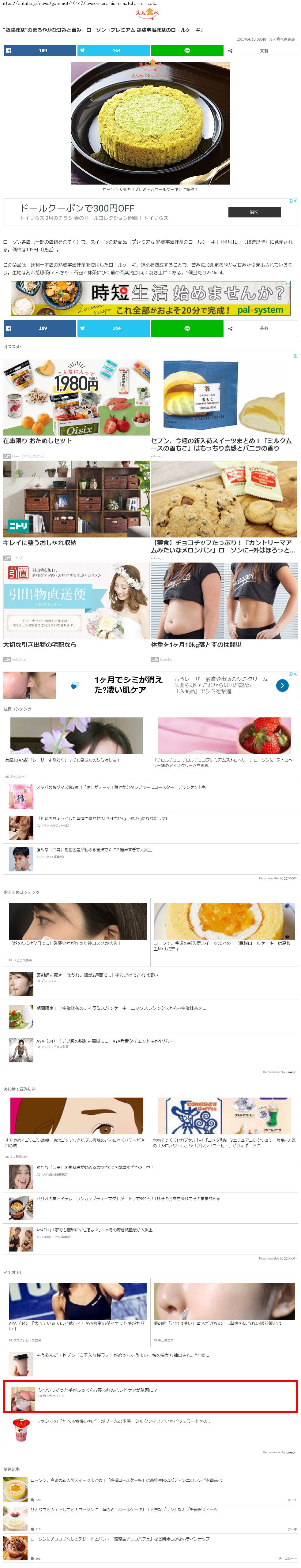Tap arrow on シミが消えた肌ケア ad
This screenshot has width=301, height=1568.
pos(282,685)
